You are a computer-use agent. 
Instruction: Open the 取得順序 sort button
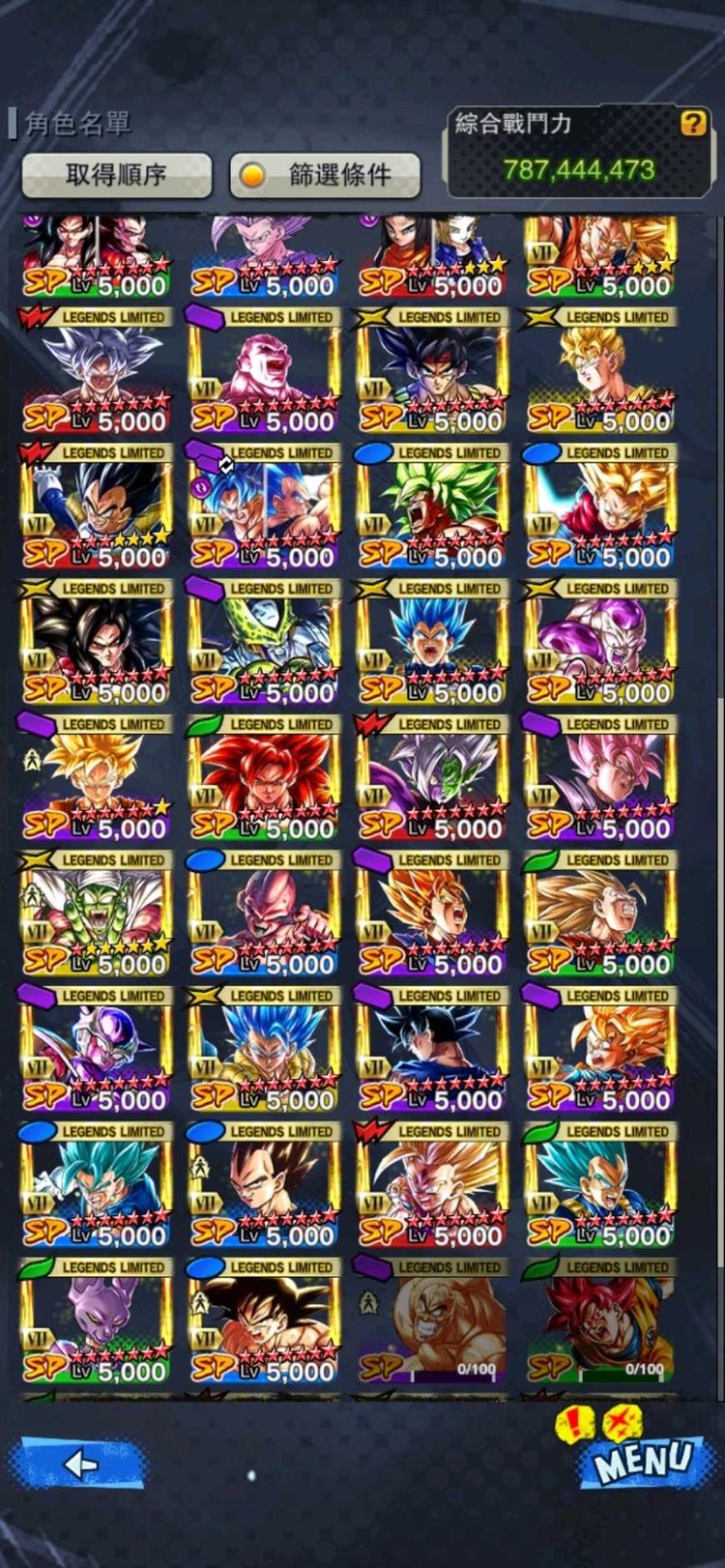pos(116,175)
